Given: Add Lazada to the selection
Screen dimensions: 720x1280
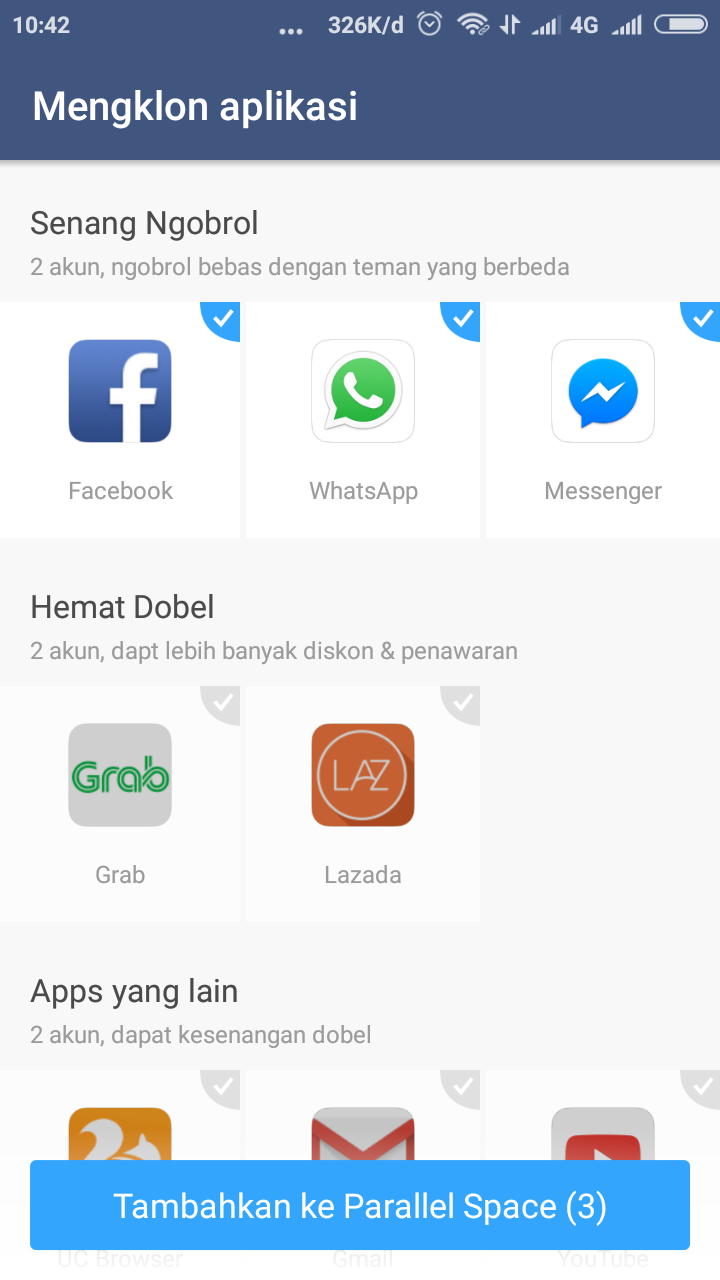Looking at the screenshot, I should (362, 803).
